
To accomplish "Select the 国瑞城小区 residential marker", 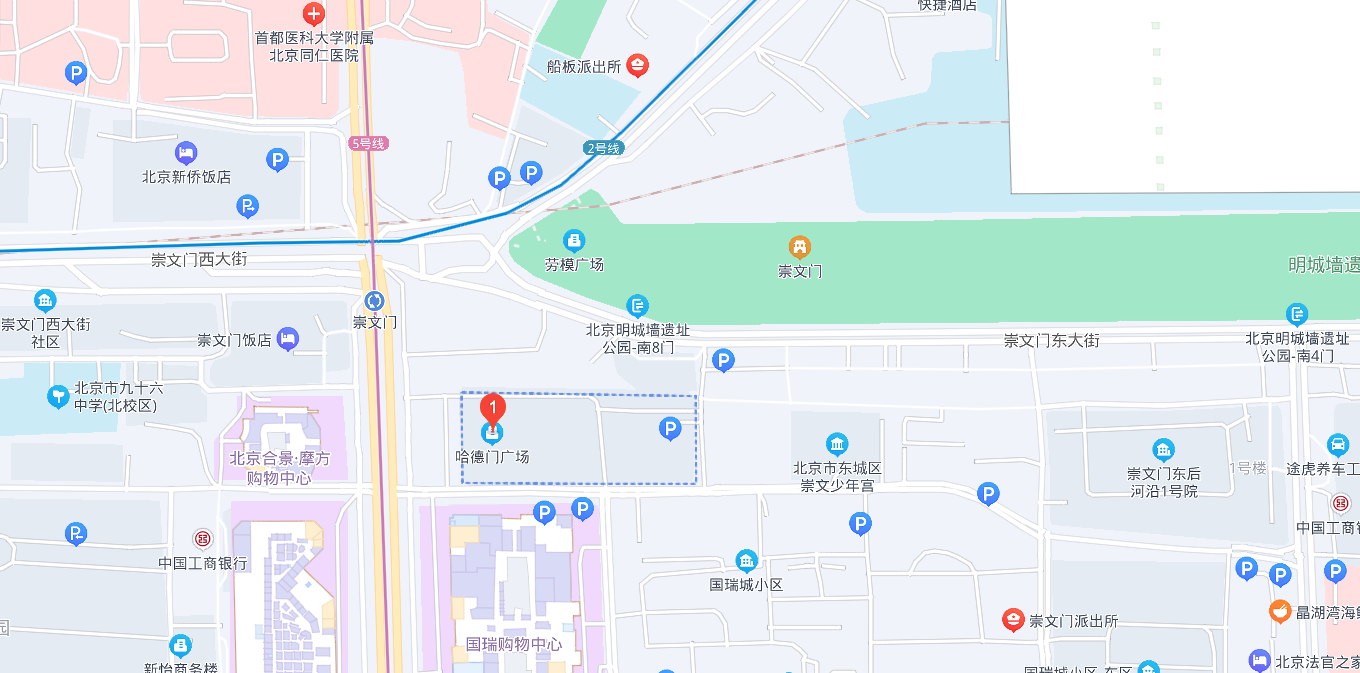I will point(746,561).
